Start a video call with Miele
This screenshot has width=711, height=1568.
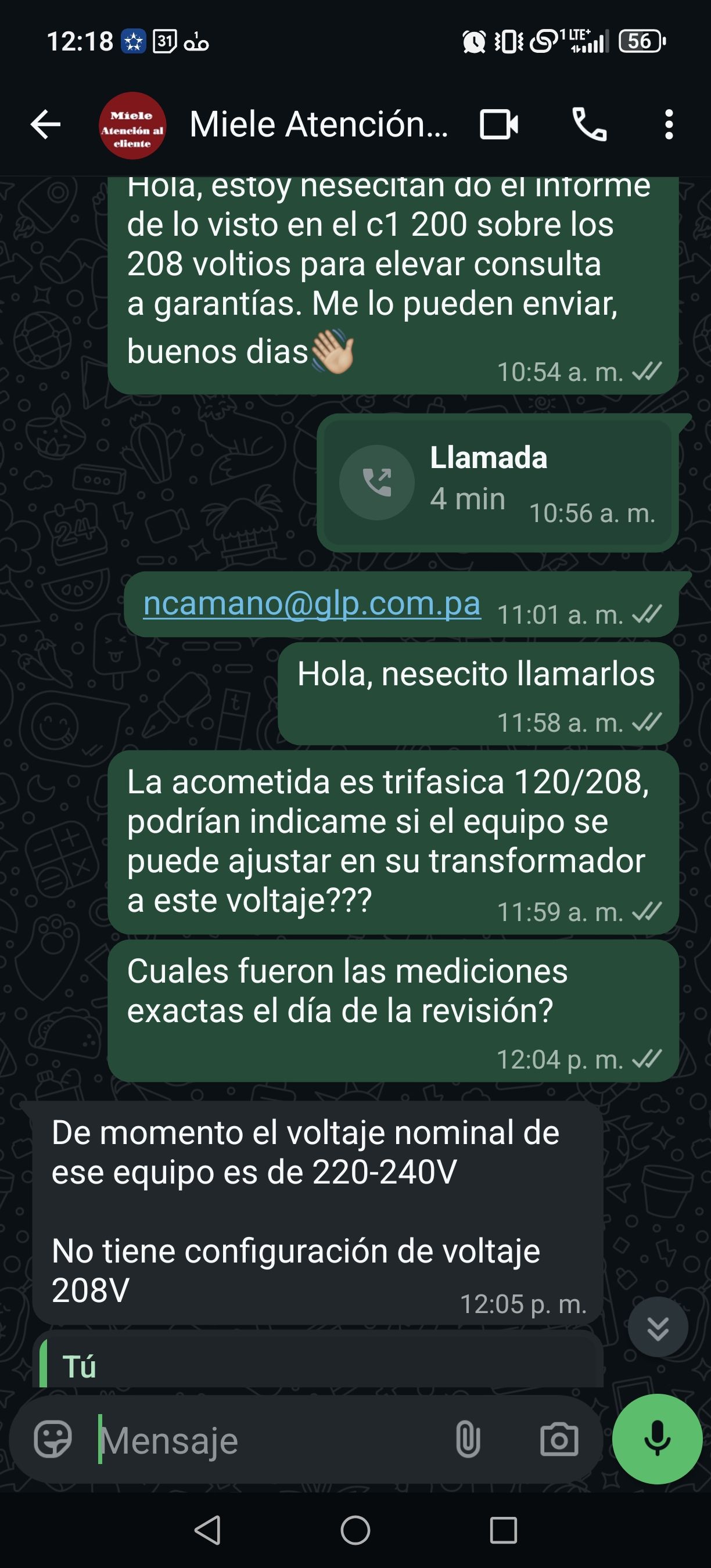click(498, 125)
